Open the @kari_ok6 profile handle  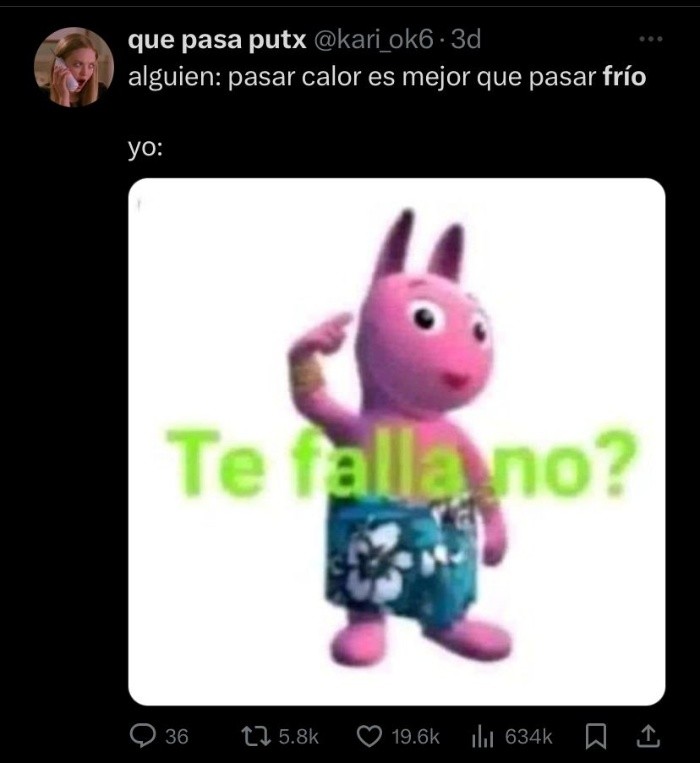coord(376,40)
